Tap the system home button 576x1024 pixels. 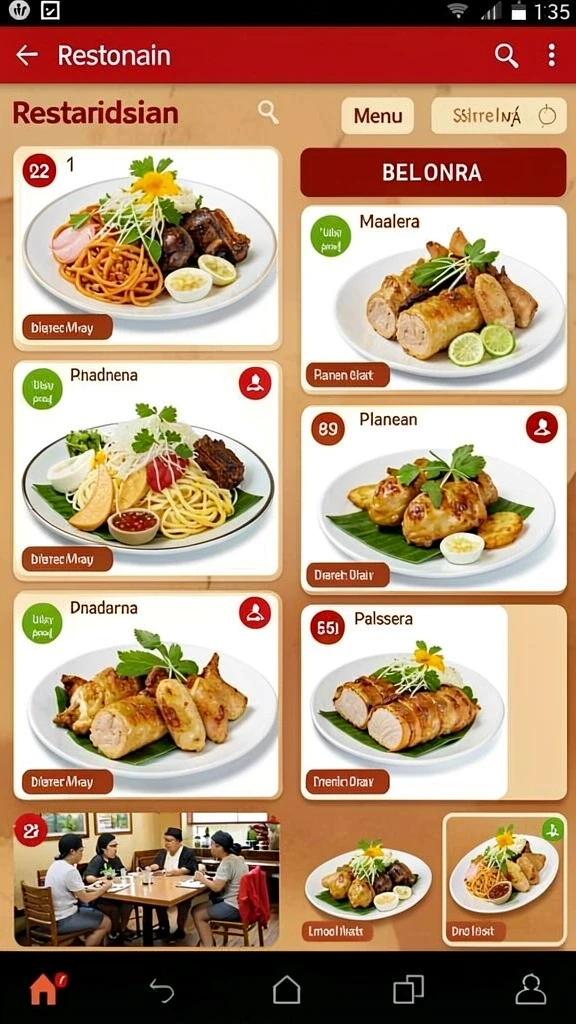[287, 989]
